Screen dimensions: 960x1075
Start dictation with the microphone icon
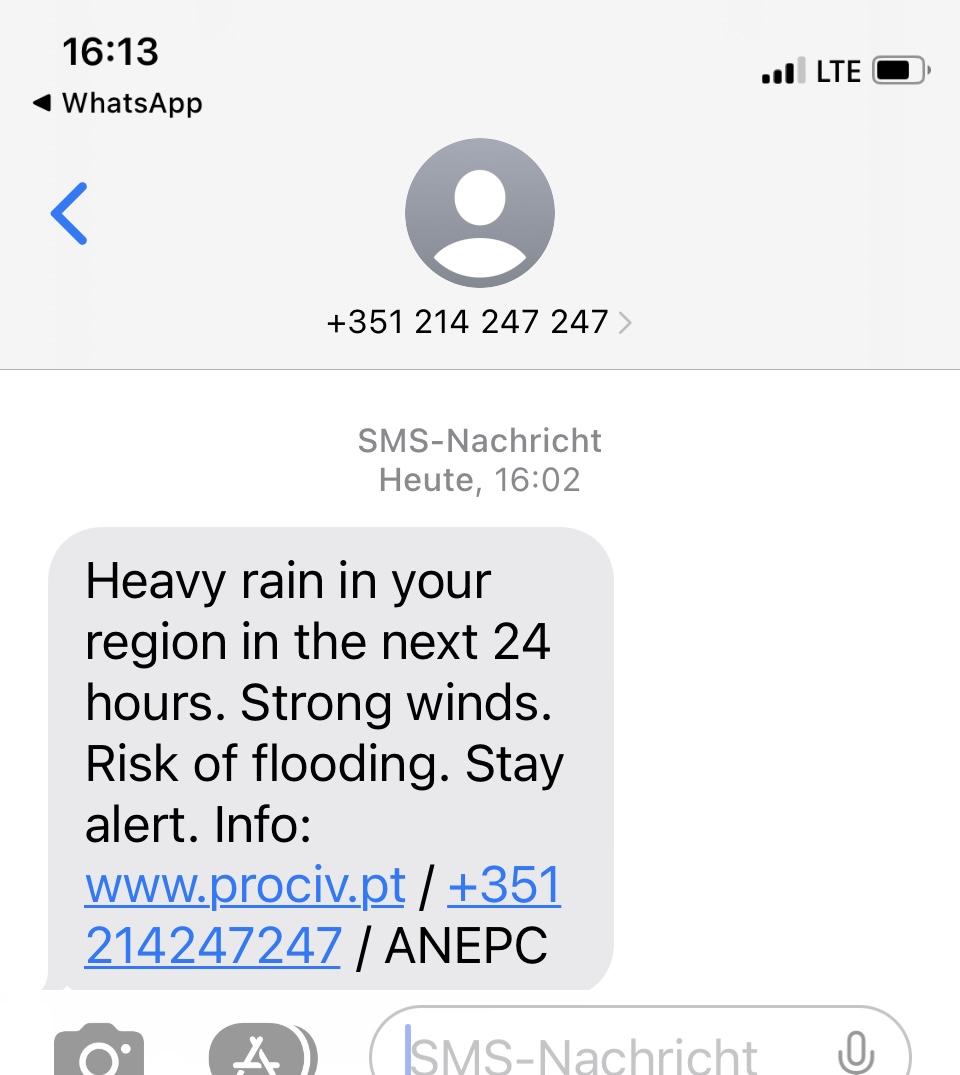coord(855,1053)
